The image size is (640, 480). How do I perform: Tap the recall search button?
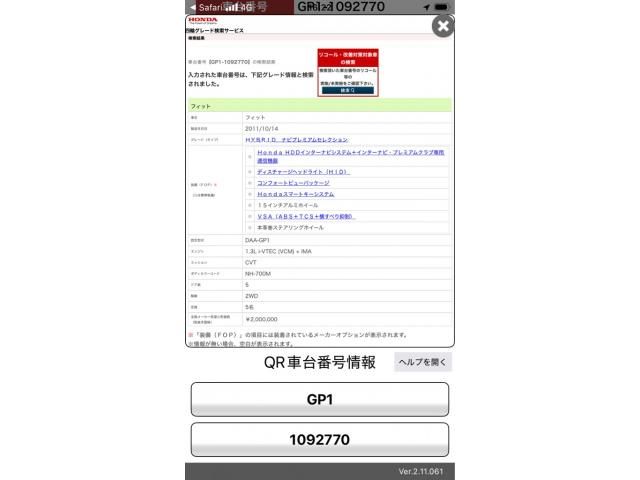coord(348,90)
